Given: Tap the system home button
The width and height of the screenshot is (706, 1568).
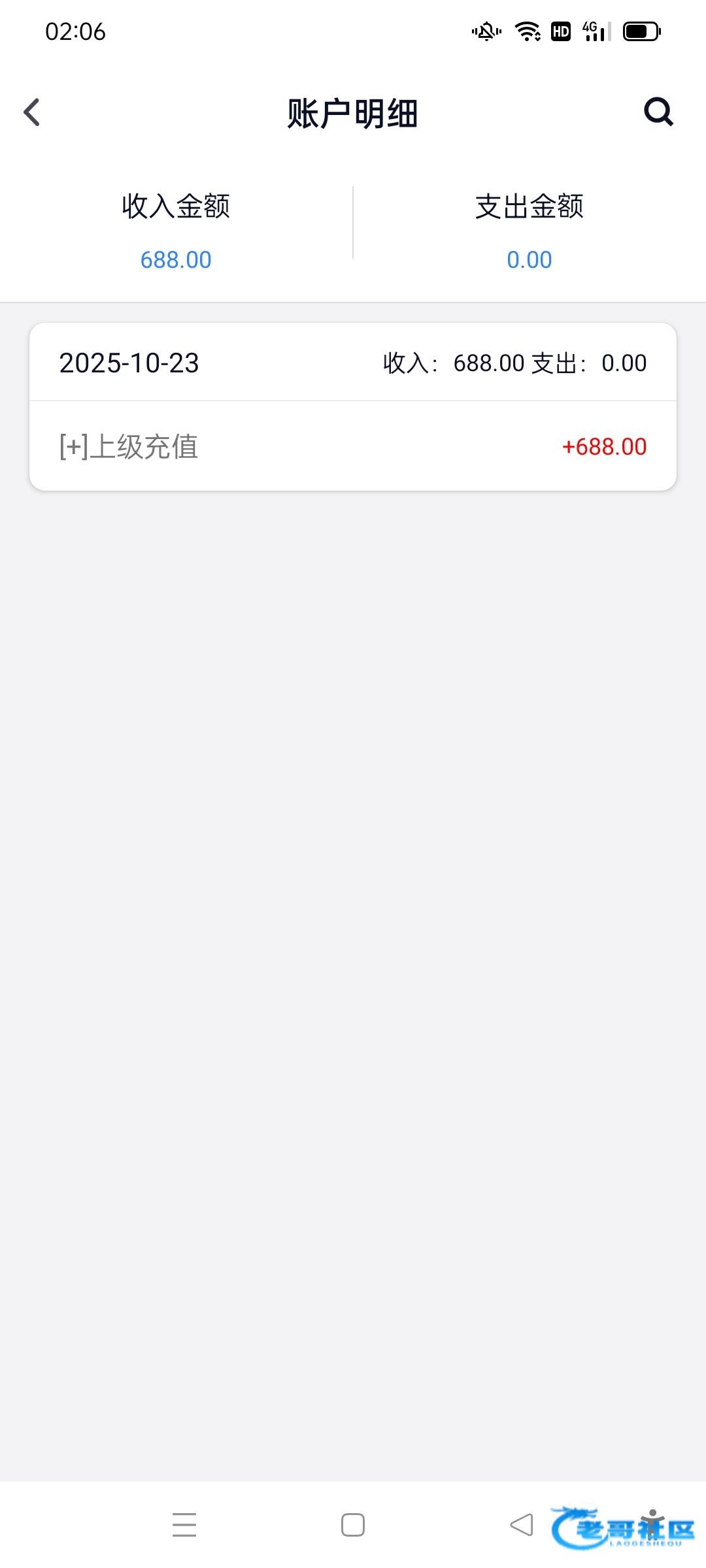Looking at the screenshot, I should 353,1525.
